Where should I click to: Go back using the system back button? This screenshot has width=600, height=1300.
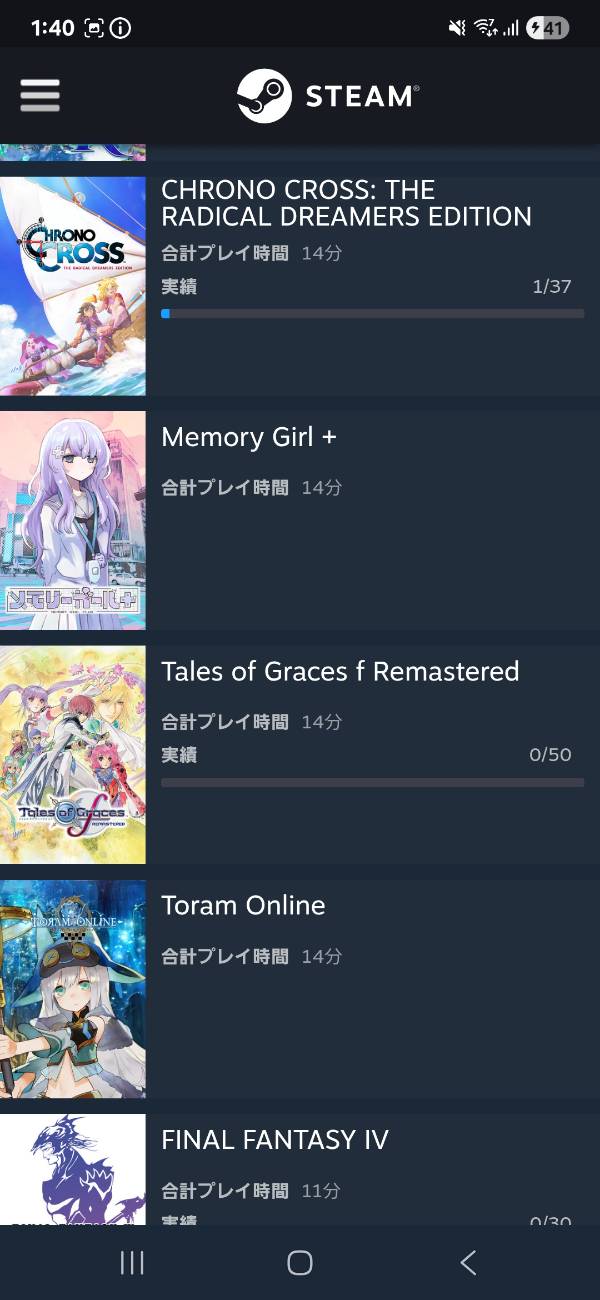click(467, 1263)
